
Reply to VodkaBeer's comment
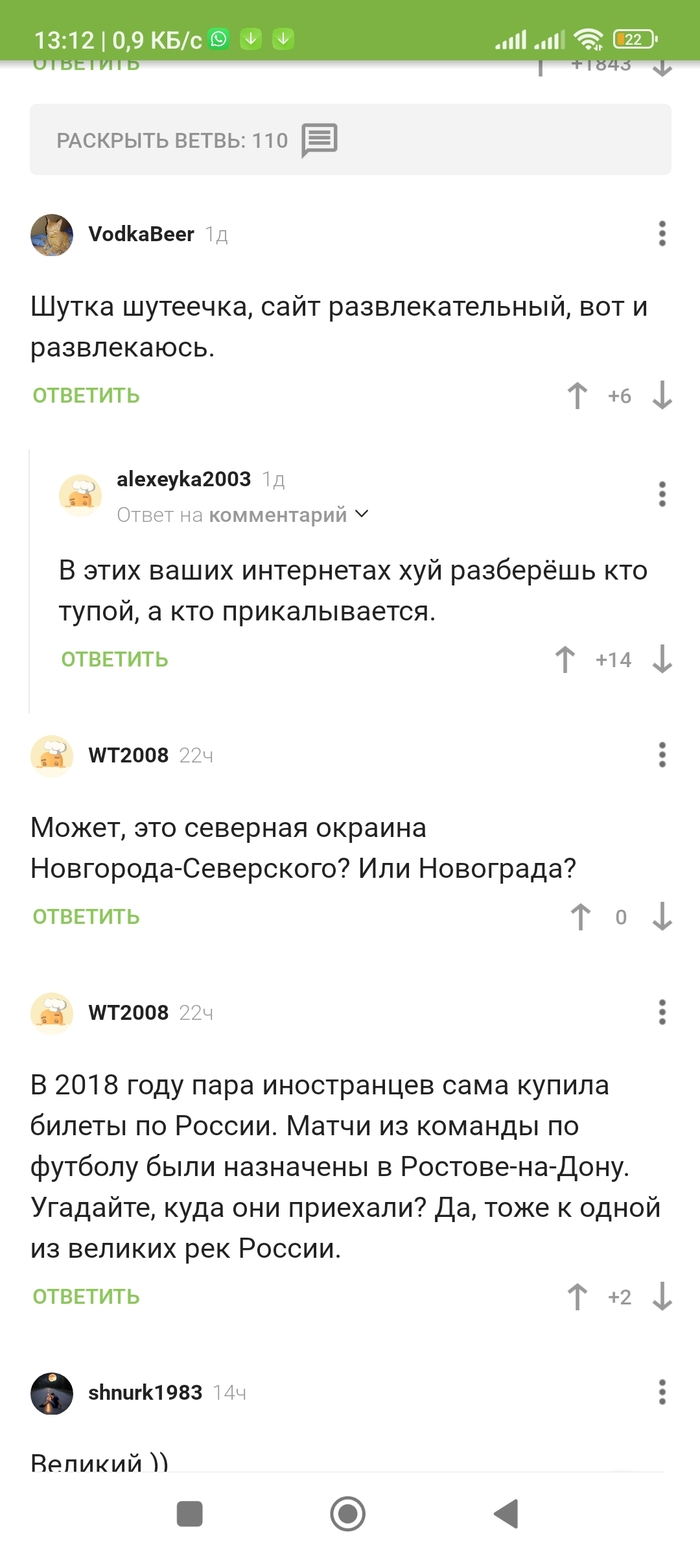(86, 396)
